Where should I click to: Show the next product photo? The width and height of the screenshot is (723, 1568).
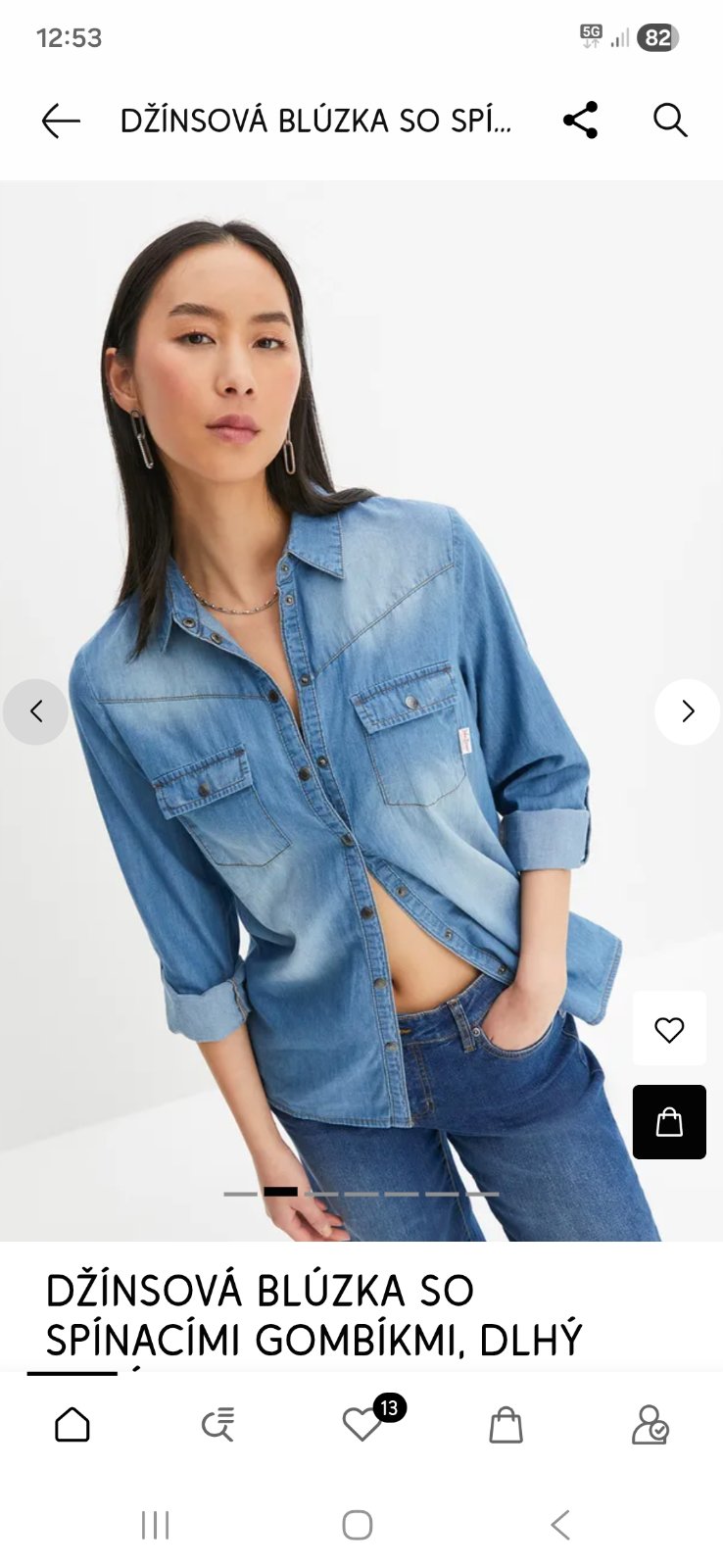tap(687, 711)
